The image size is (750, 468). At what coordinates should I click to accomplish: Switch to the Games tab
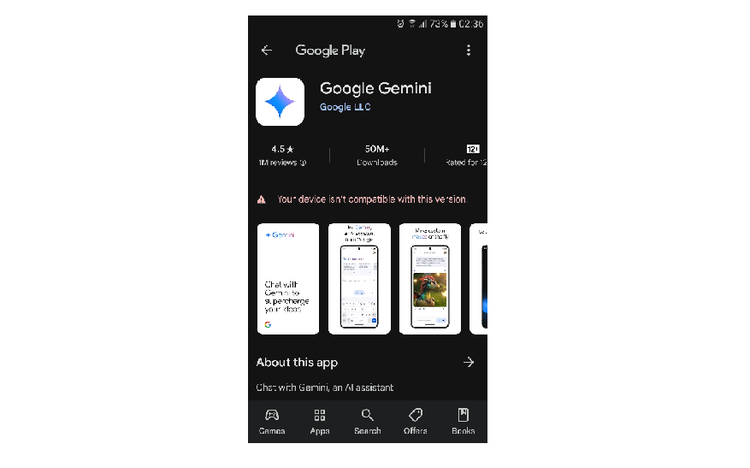(x=271, y=421)
